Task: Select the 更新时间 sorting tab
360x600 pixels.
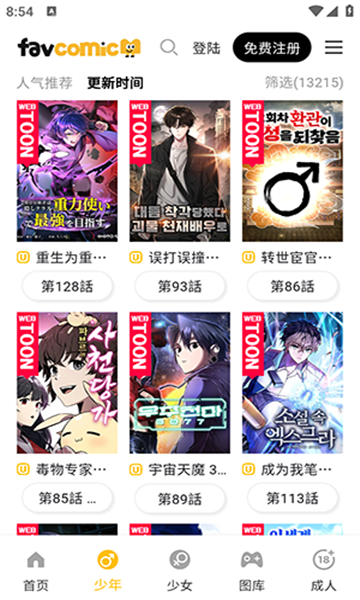Action: click(115, 83)
